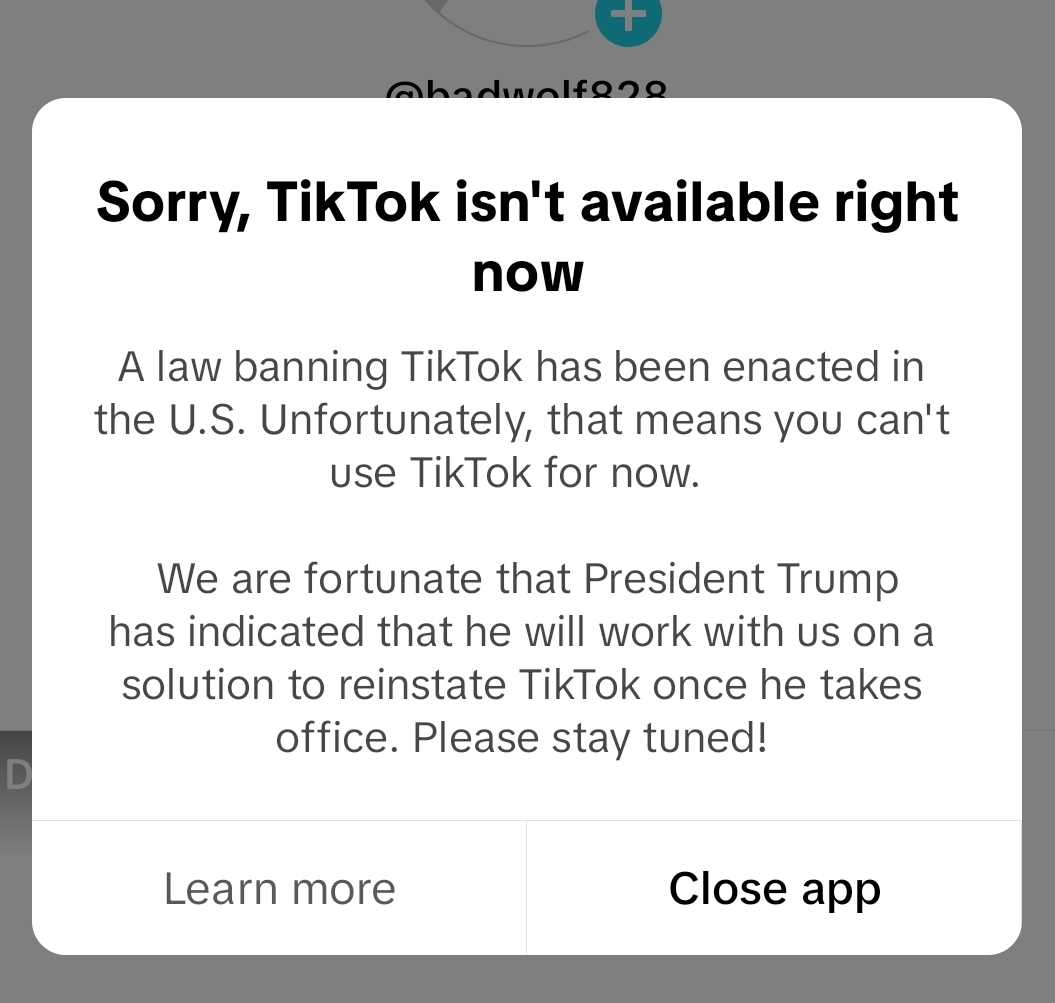Close the app from the dialog
Image resolution: width=1055 pixels, height=1003 pixels.
(x=774, y=889)
